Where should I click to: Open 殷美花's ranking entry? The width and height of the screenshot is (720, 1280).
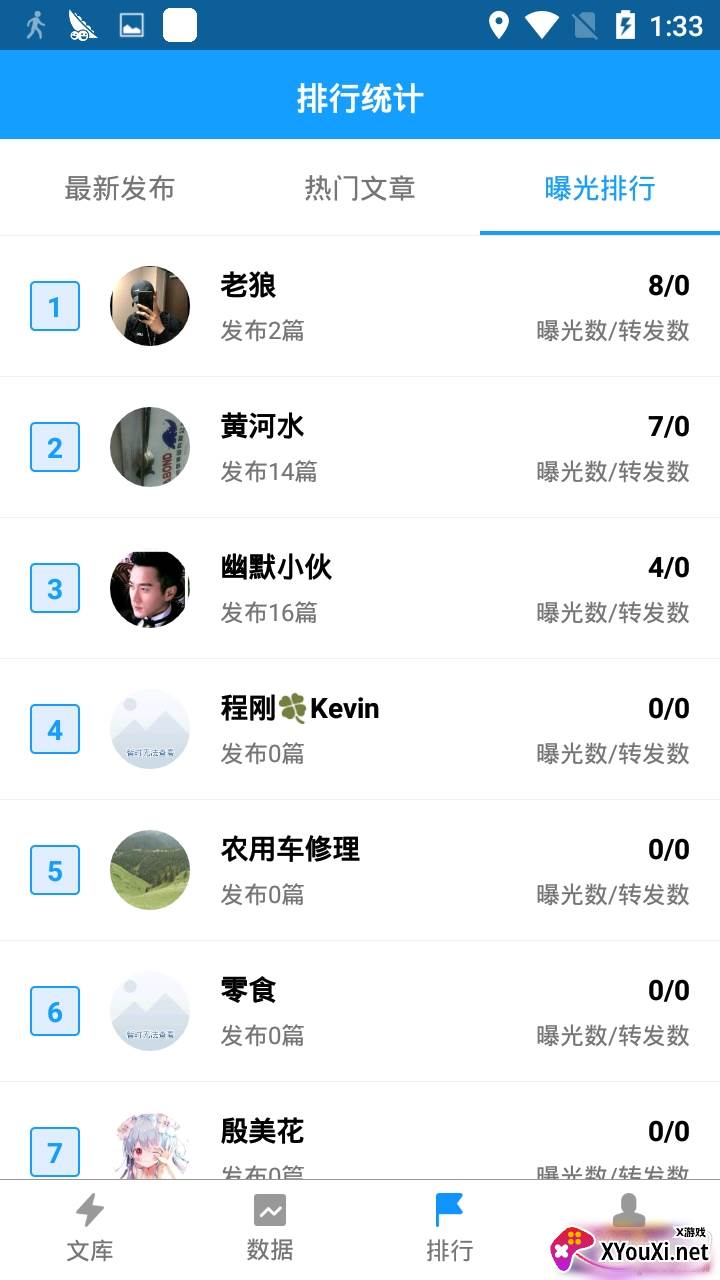tap(360, 1140)
